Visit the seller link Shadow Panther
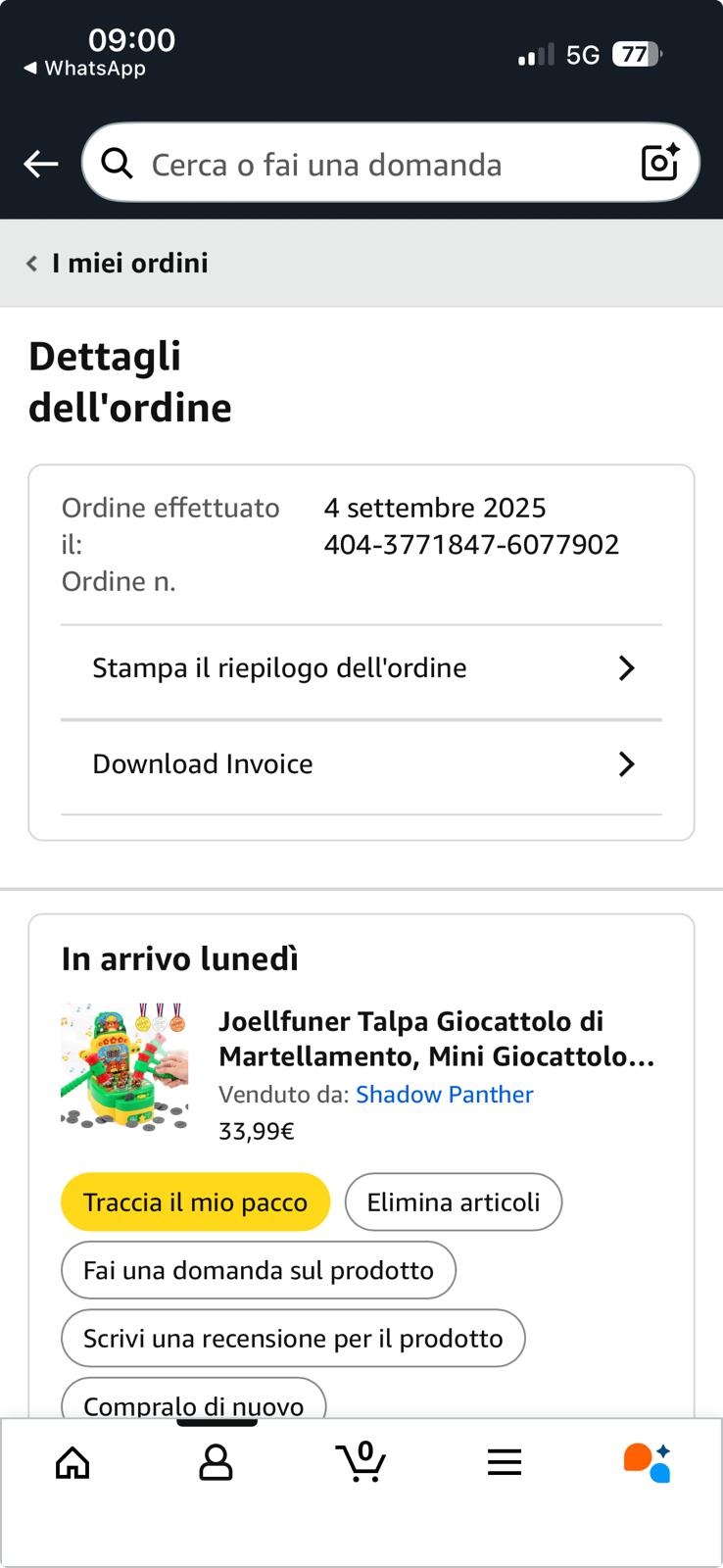 [444, 1095]
